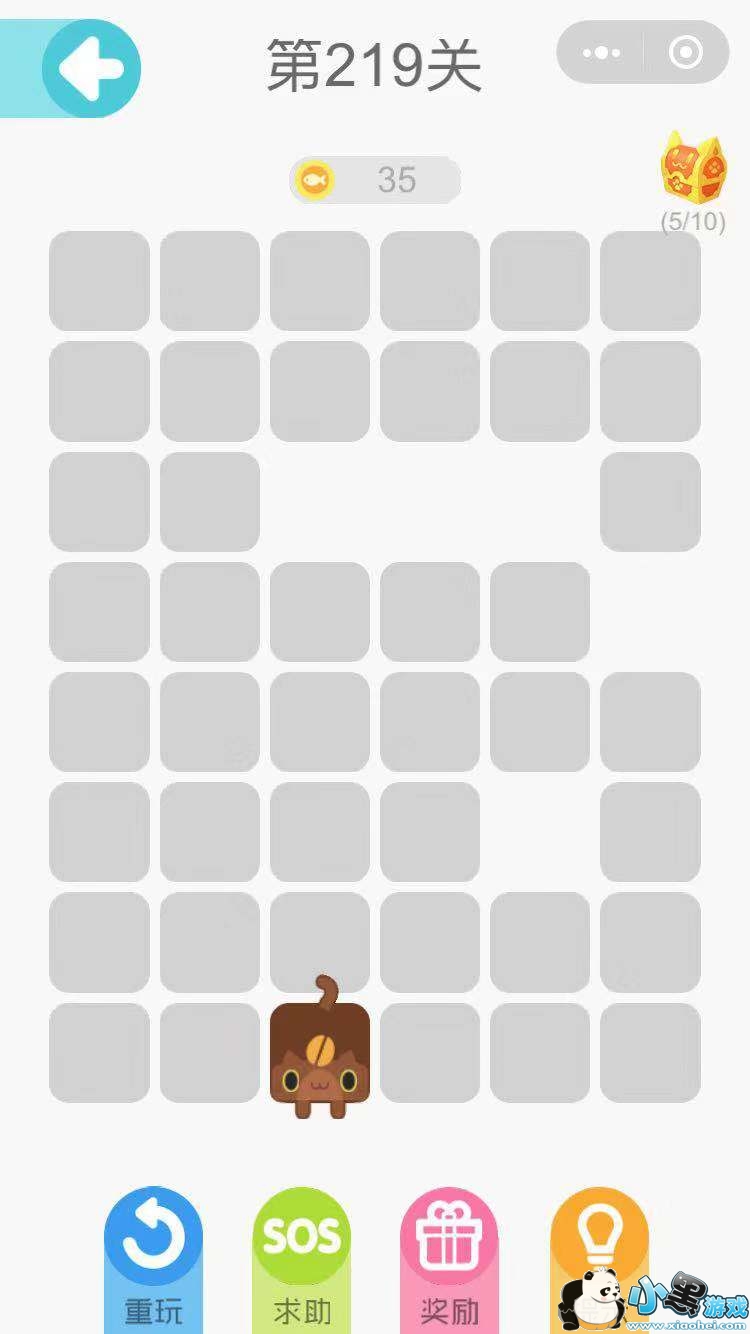
Task: Close the mini program with the circle icon
Action: 686,52
